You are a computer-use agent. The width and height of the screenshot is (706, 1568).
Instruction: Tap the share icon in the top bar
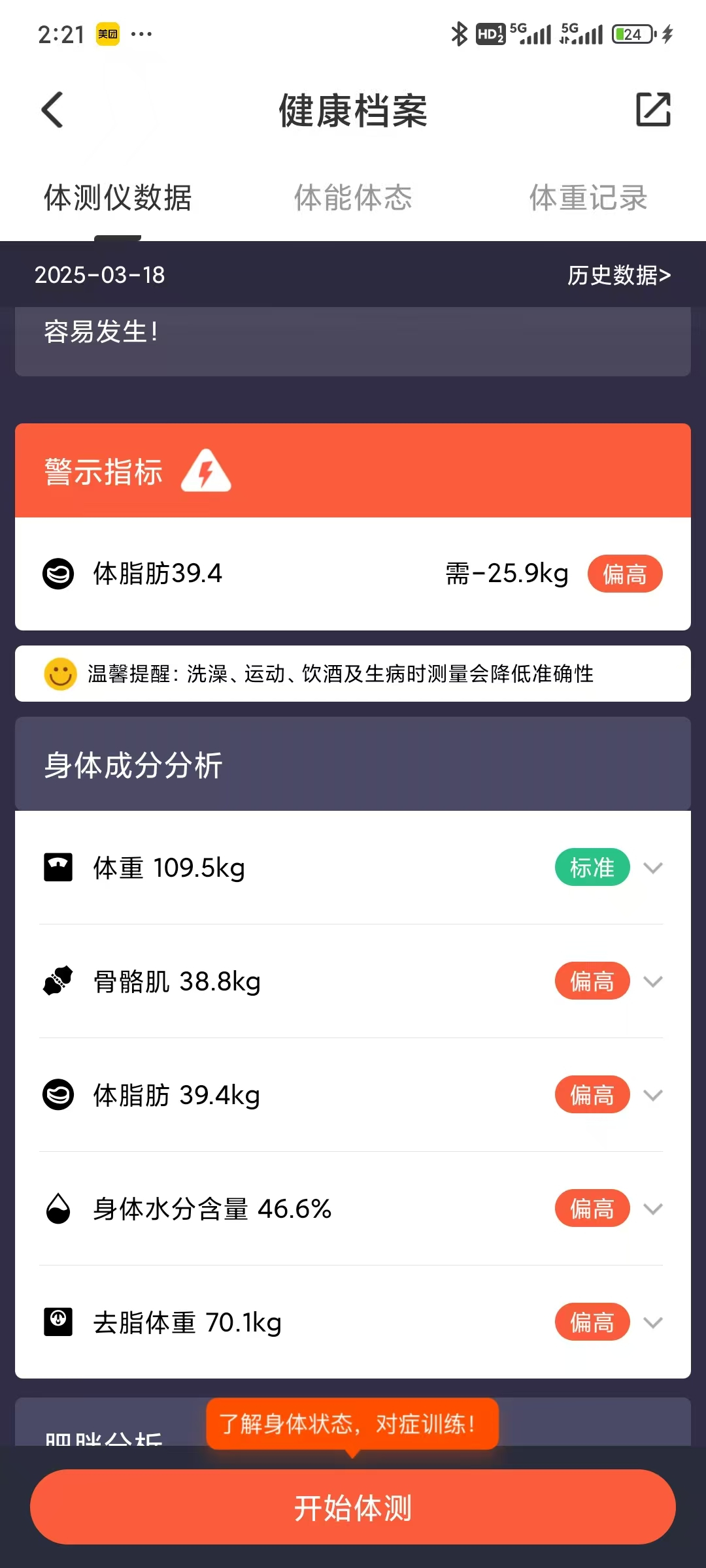[x=653, y=110]
